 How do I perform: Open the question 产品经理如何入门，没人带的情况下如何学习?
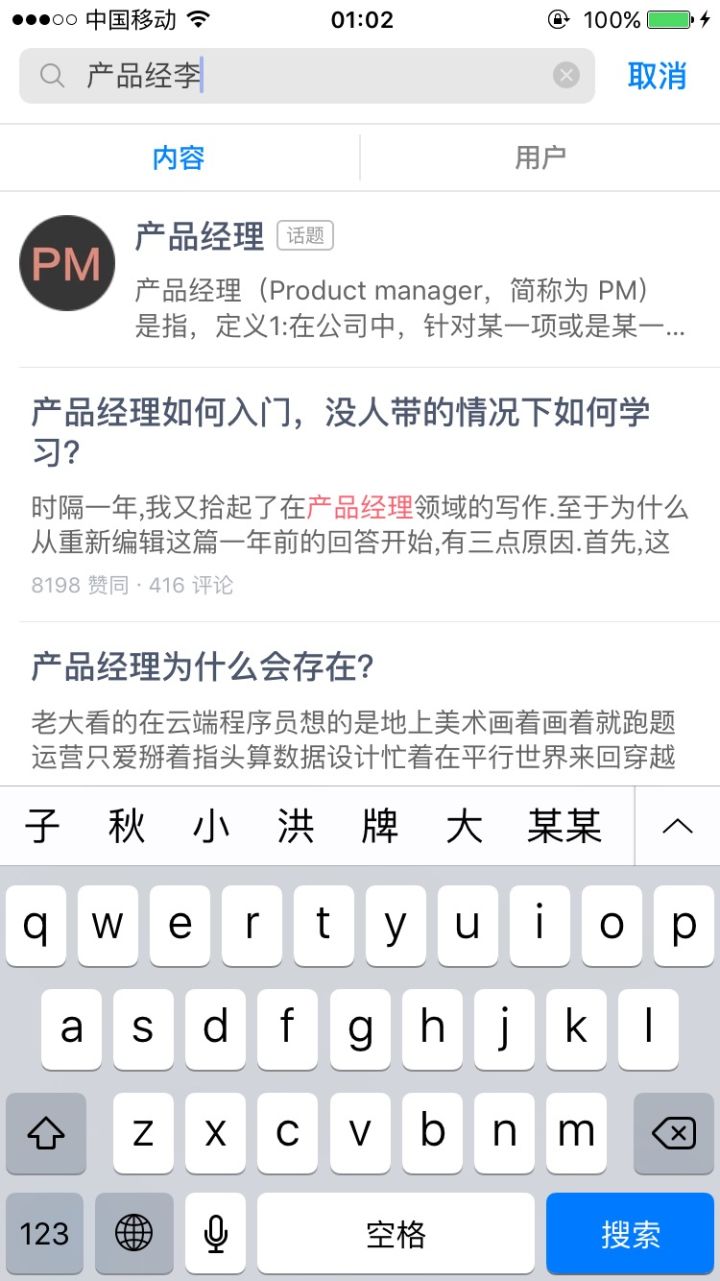(x=340, y=432)
